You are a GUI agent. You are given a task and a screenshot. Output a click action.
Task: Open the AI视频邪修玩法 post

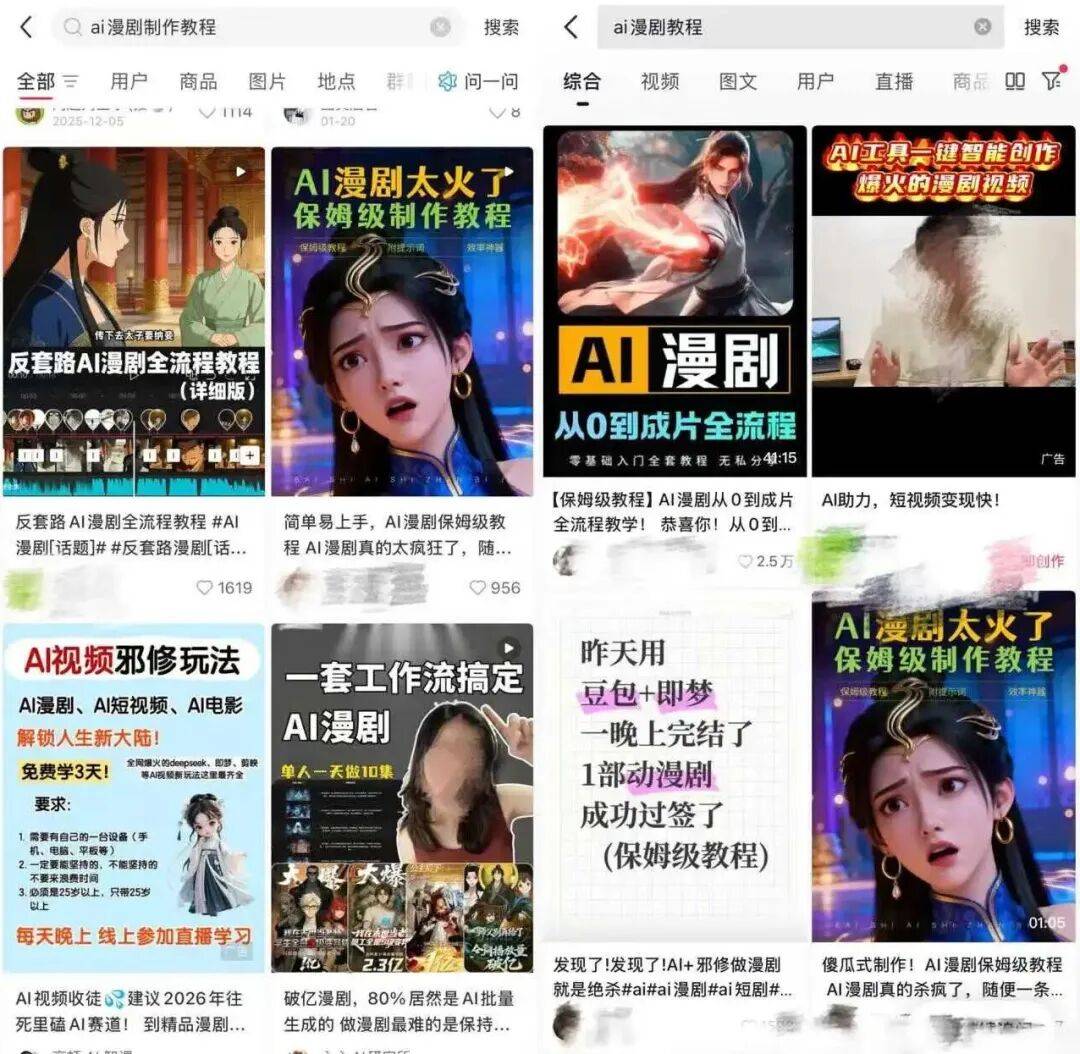(134, 798)
